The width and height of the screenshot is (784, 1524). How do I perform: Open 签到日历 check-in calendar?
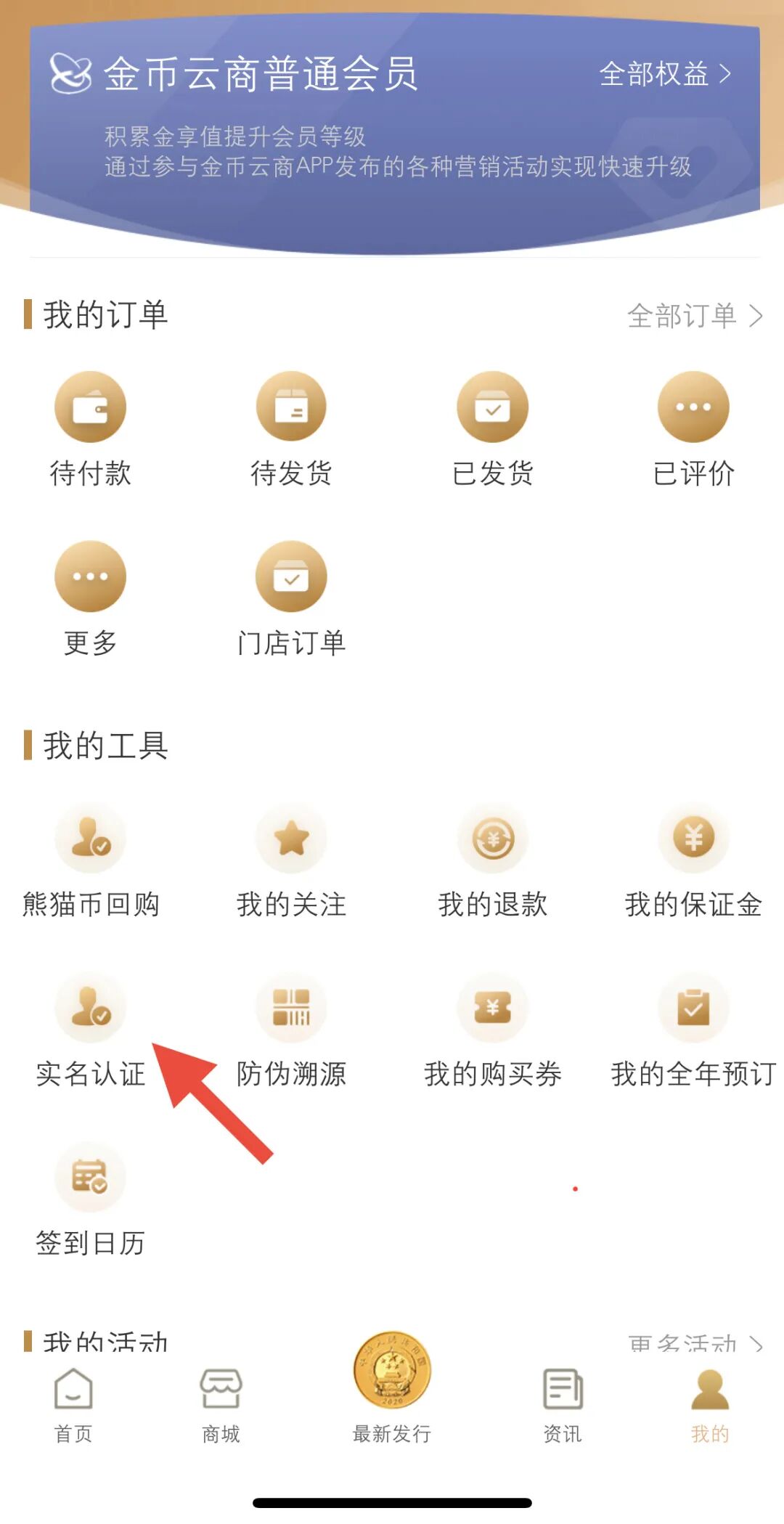(89, 1198)
